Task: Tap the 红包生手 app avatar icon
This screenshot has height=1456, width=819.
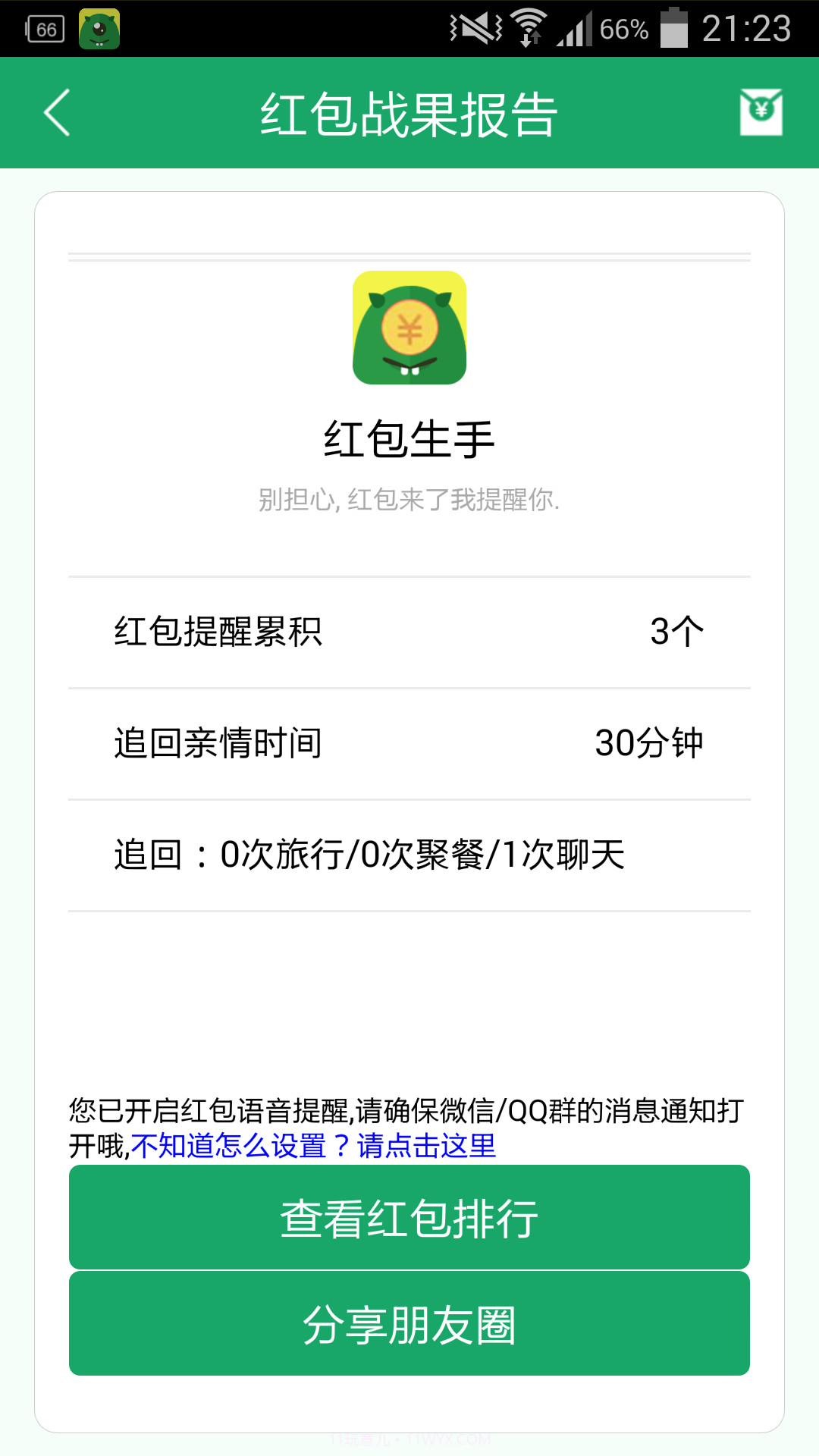Action: 409,328
